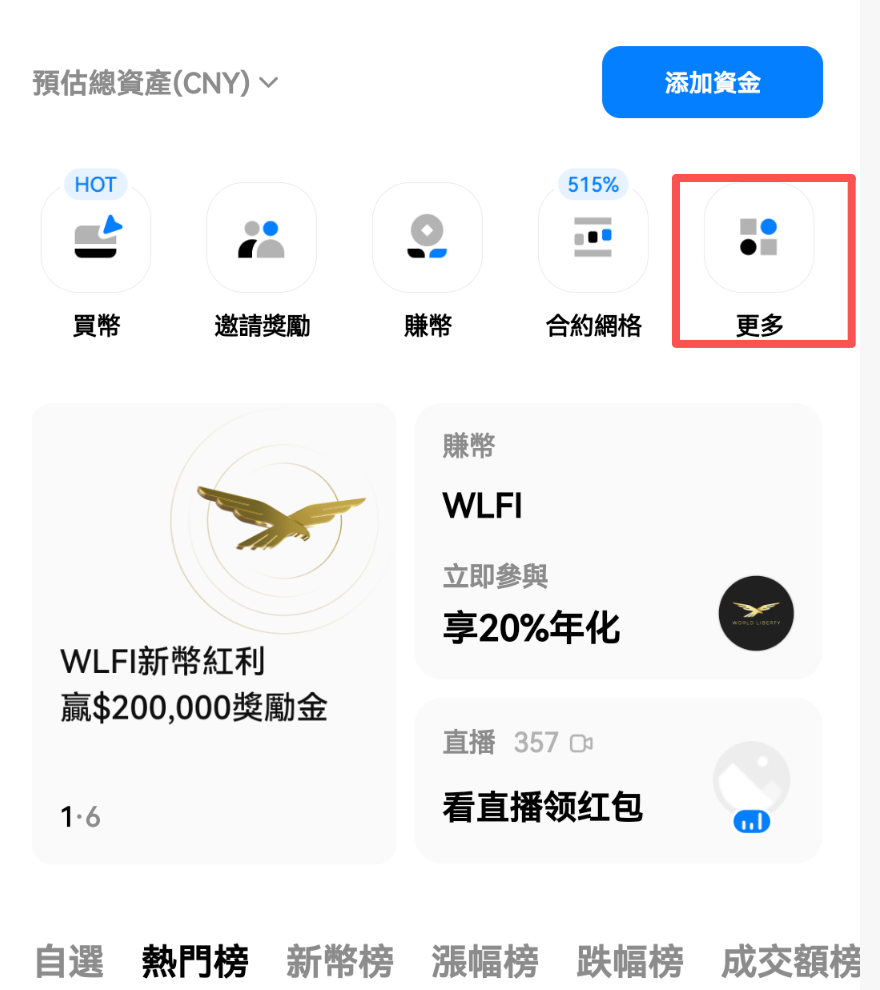The image size is (880, 990).
Task: View the 漲幅榜 tab
Action: (484, 962)
